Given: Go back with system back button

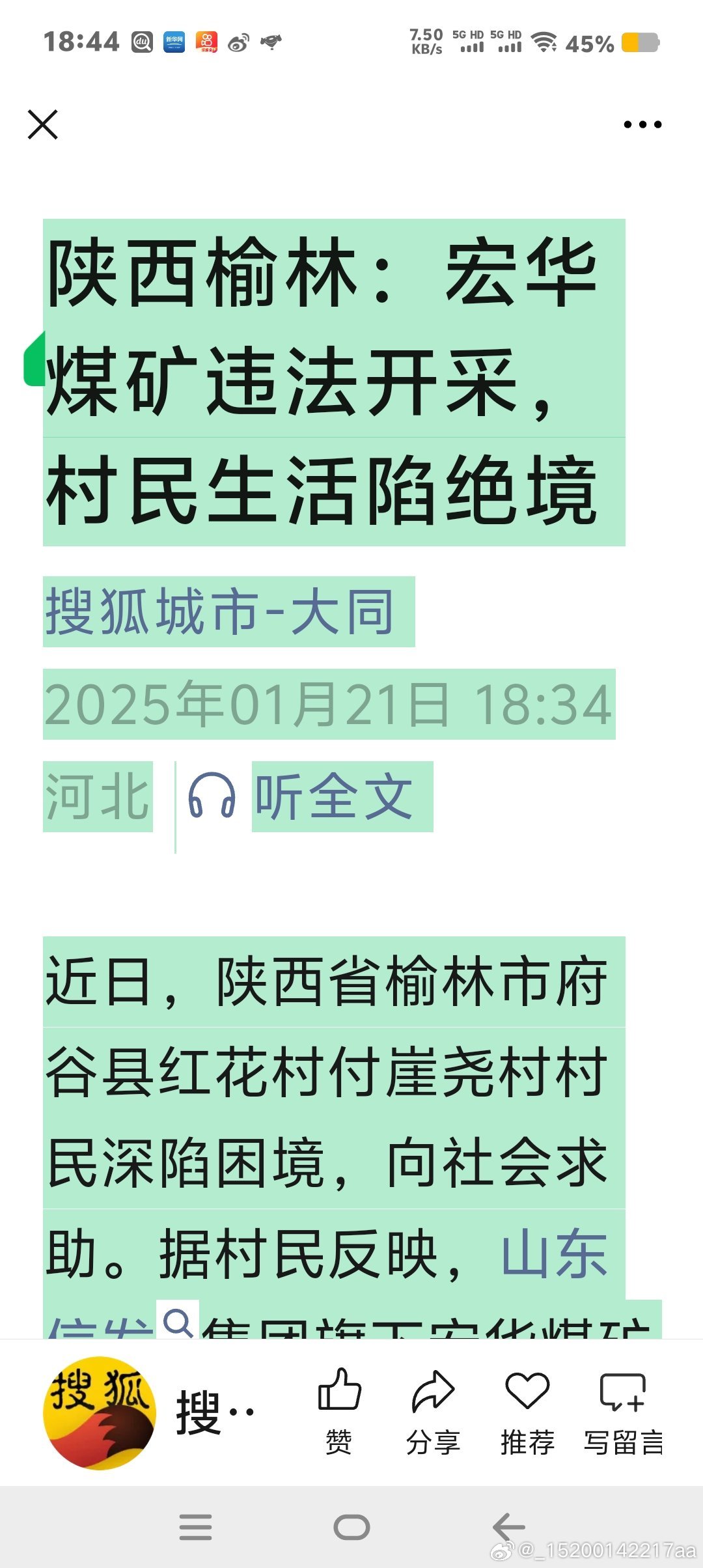Looking at the screenshot, I should pos(508,1527).
